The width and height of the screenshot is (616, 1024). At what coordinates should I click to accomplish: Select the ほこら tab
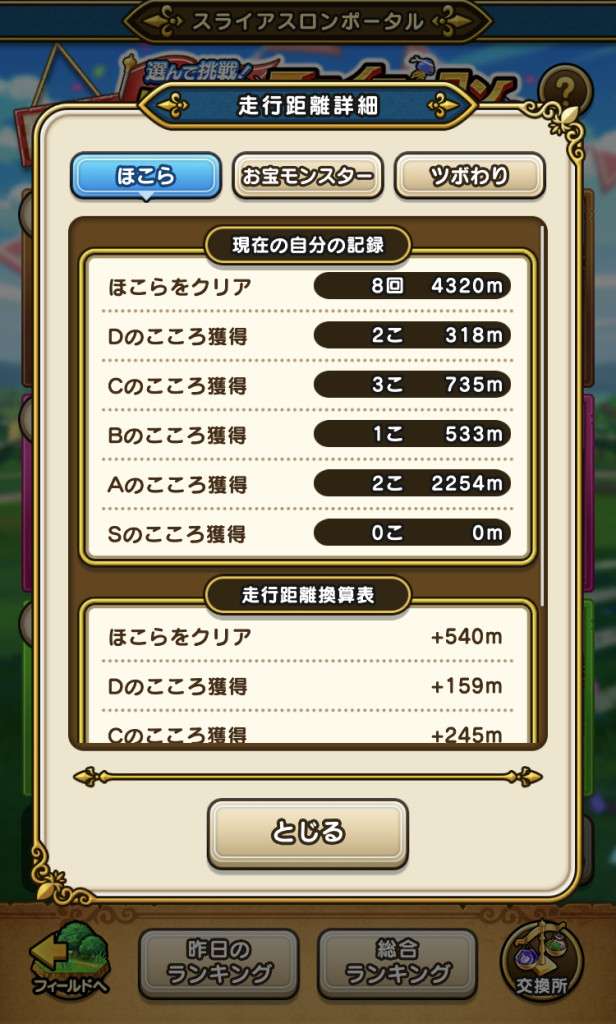[145, 177]
